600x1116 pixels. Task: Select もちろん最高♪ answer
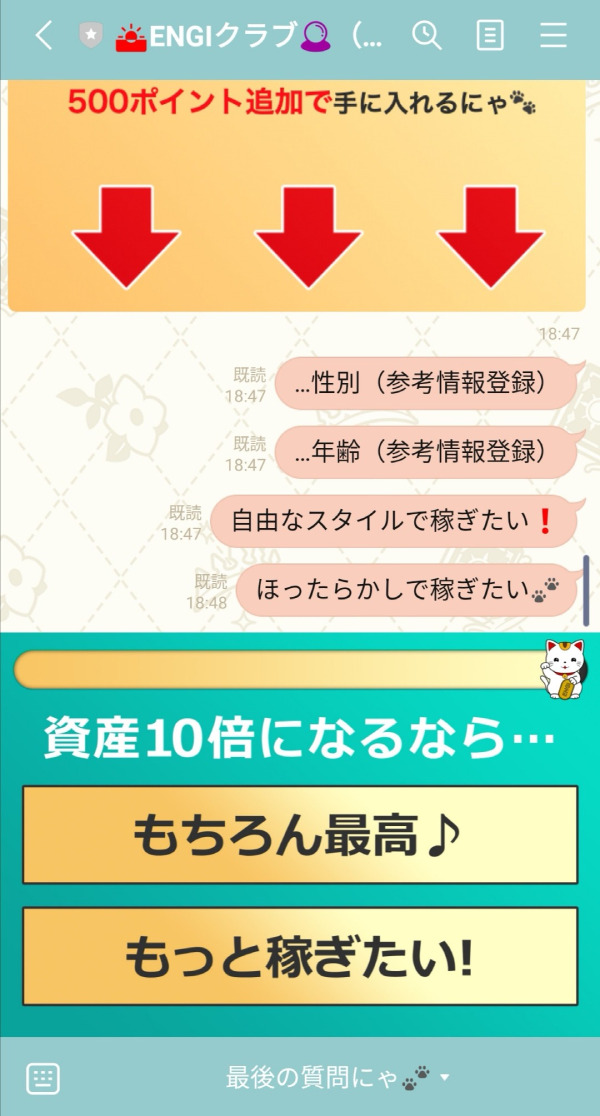click(x=300, y=835)
